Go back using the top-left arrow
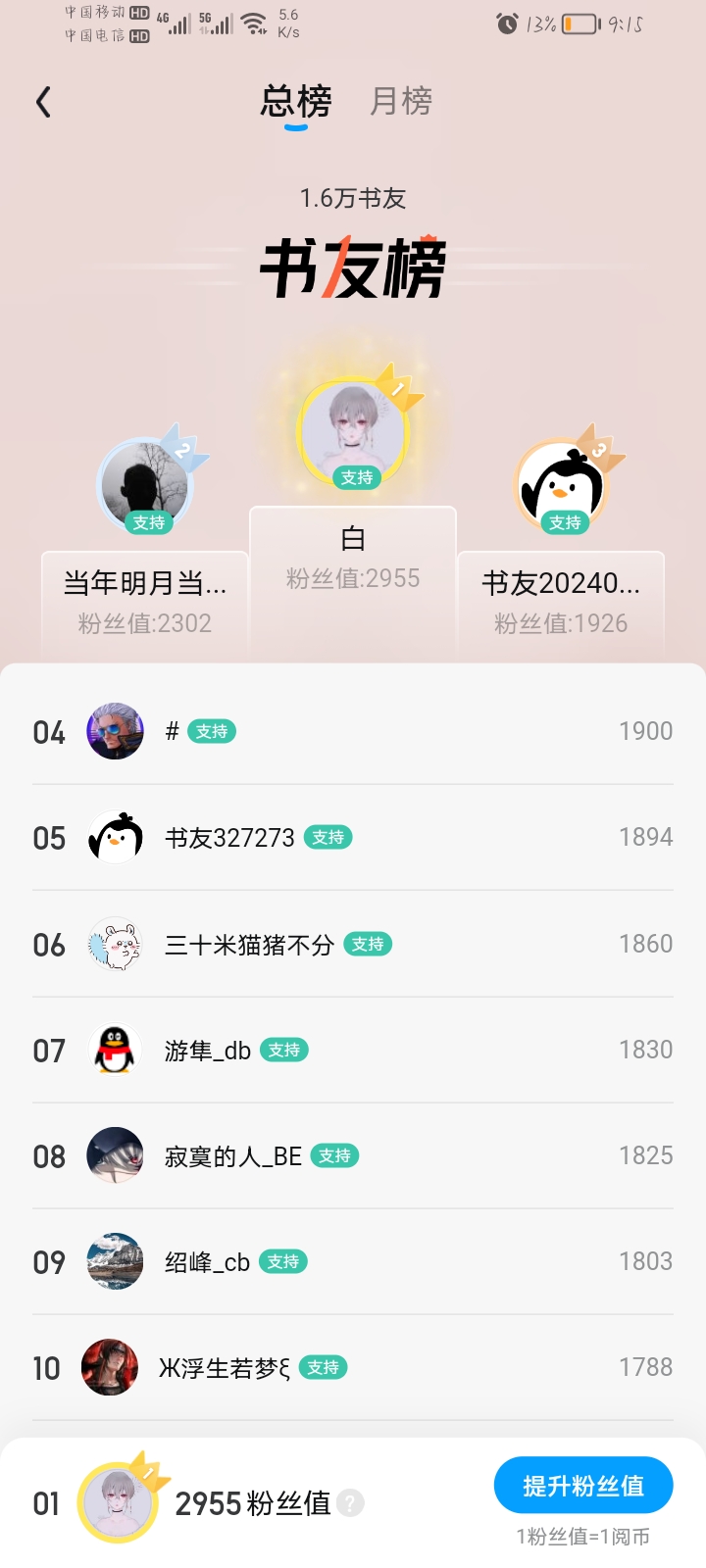The image size is (706, 1568). (43, 102)
